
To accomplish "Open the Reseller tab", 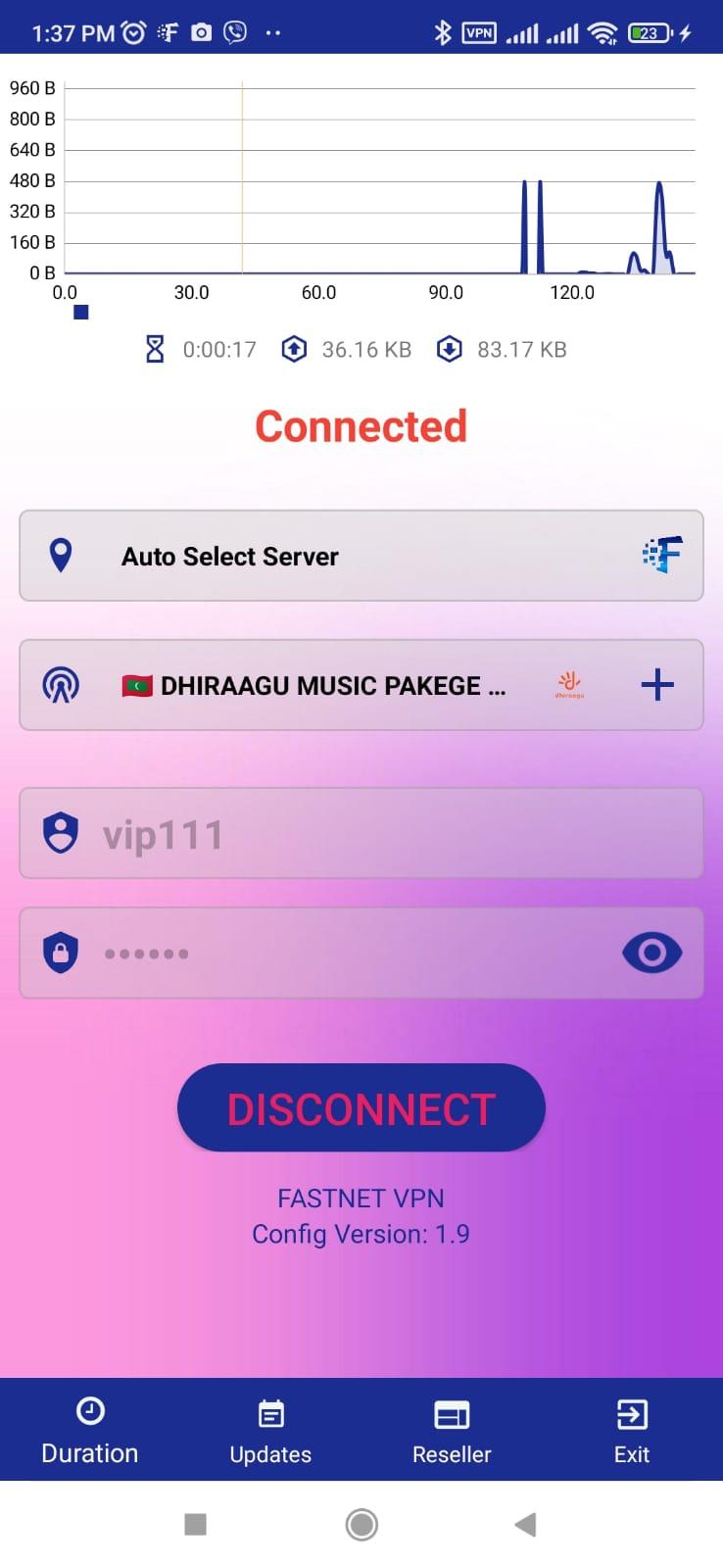I will click(x=452, y=1431).
